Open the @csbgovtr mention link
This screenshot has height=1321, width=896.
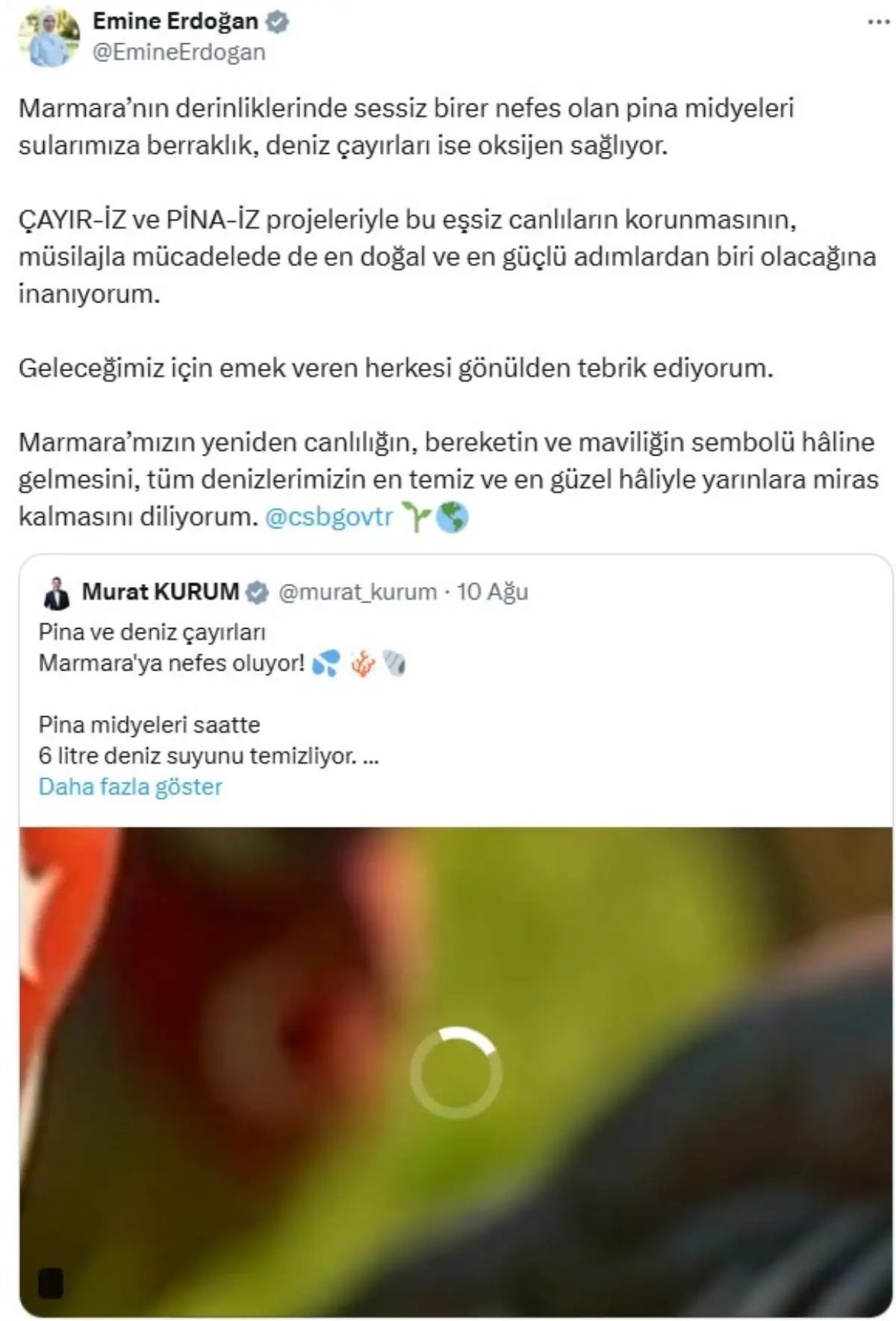click(329, 517)
